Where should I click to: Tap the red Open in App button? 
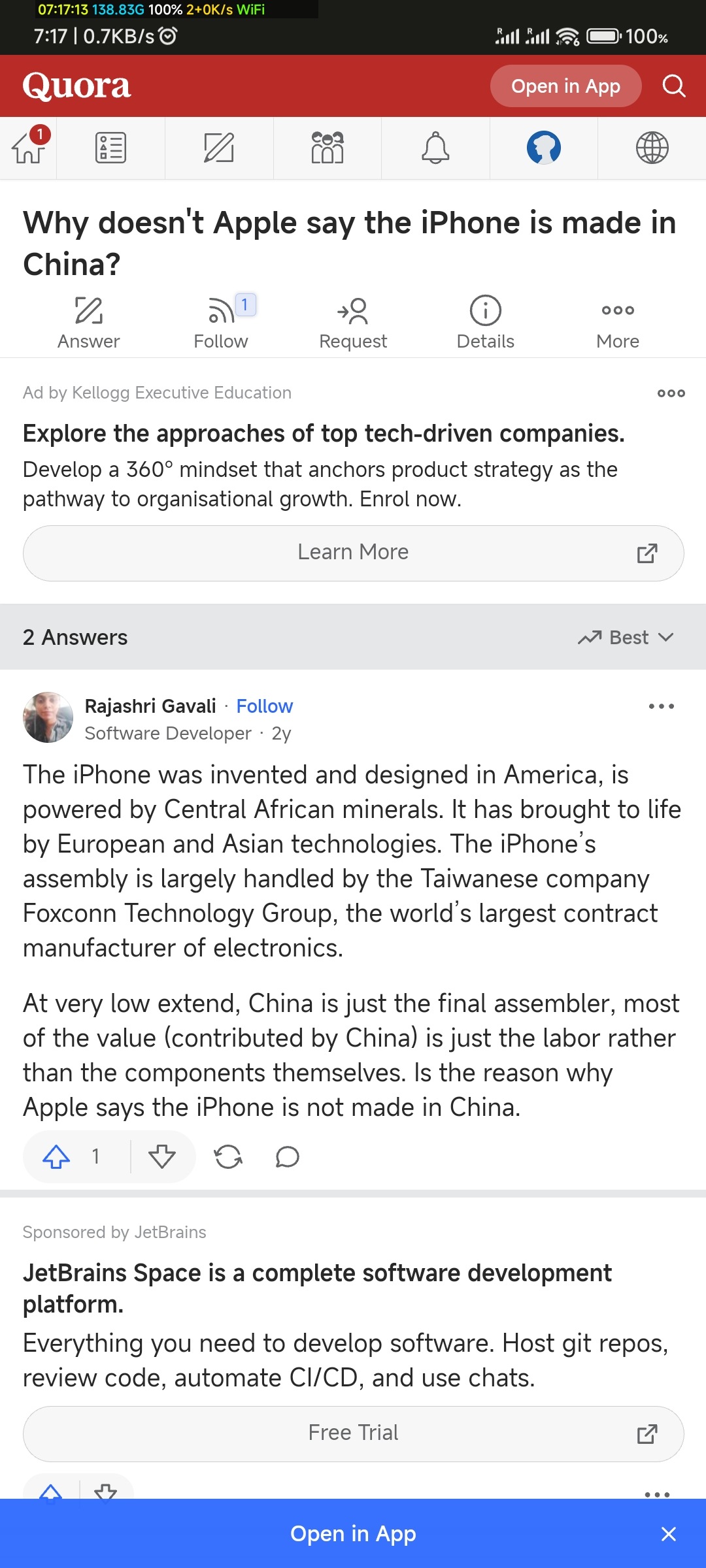click(565, 86)
